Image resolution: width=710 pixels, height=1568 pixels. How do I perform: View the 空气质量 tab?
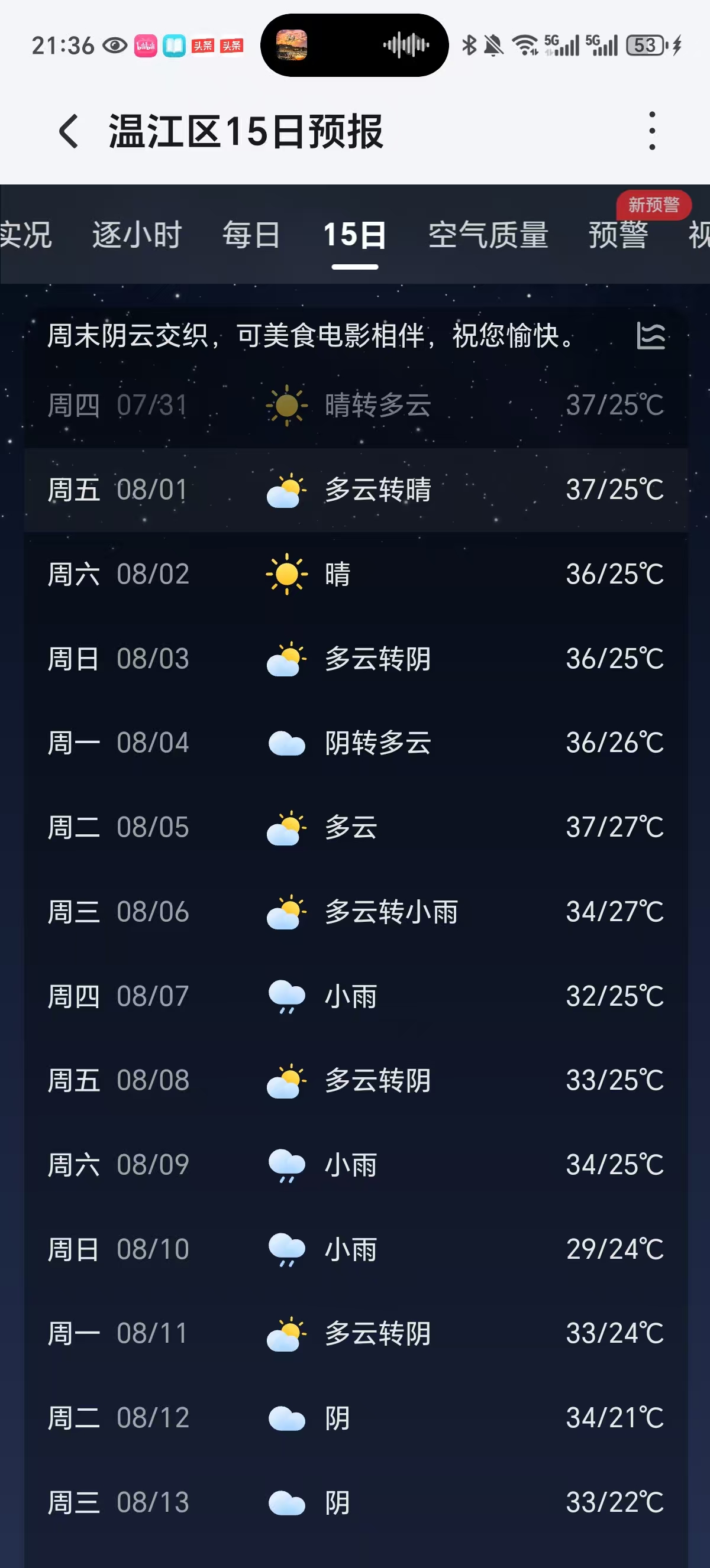pos(488,235)
